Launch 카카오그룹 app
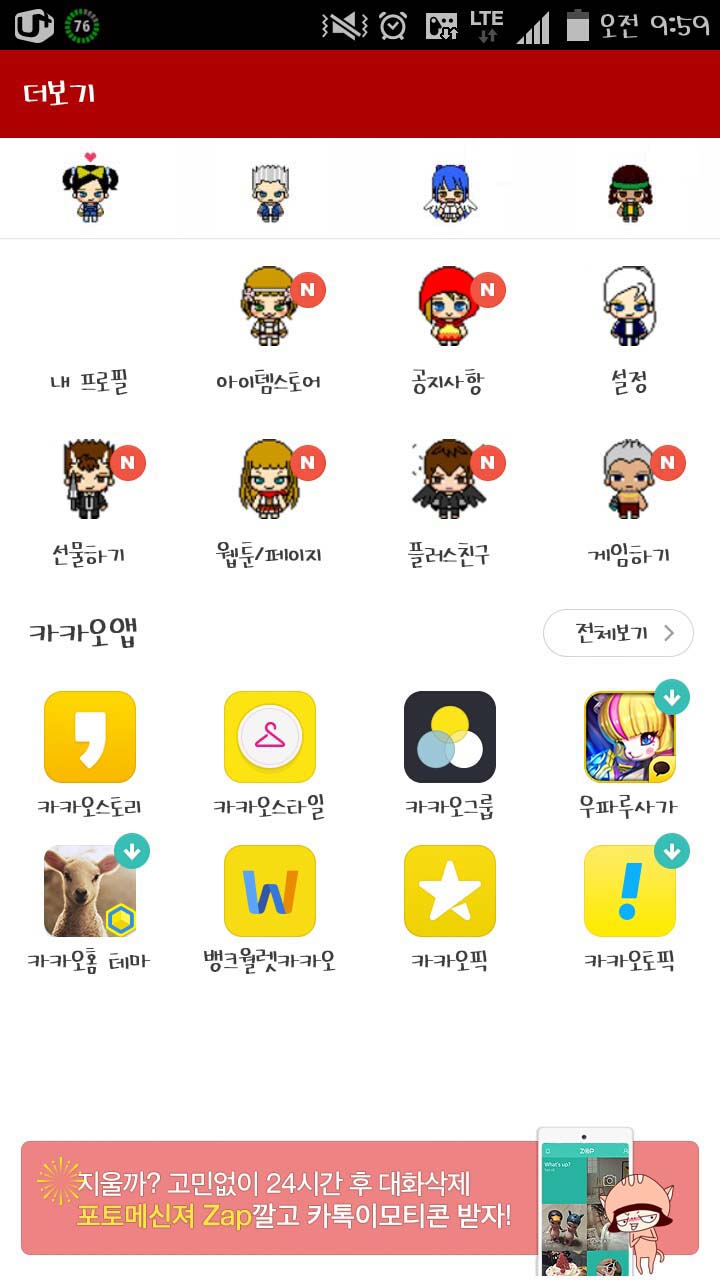 click(450, 737)
